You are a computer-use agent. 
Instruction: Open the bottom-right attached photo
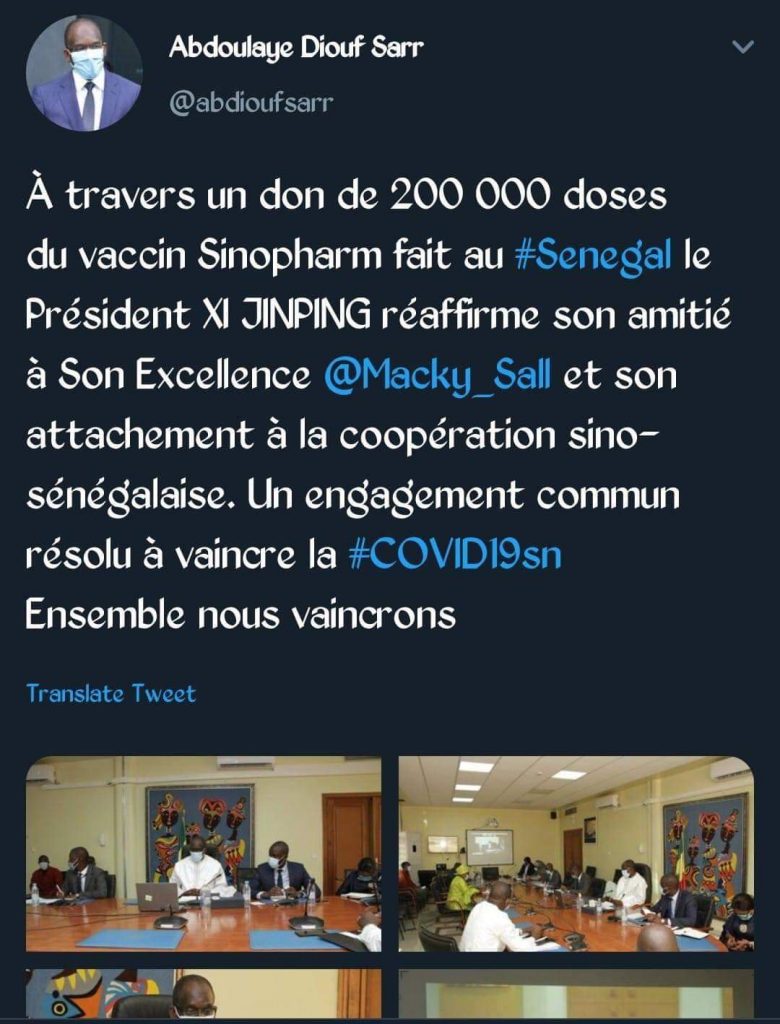[x=576, y=994]
